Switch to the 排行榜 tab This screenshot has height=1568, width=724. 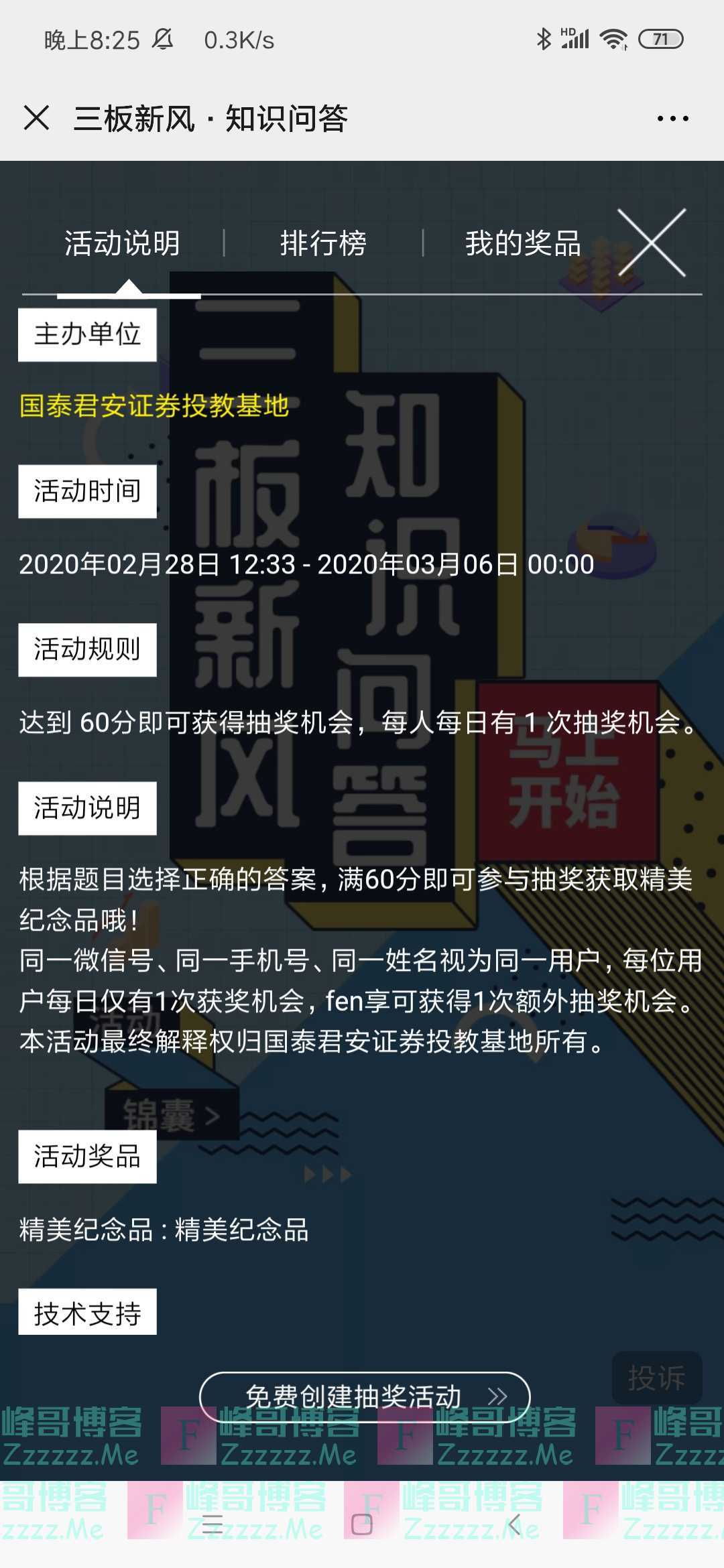[x=324, y=244]
